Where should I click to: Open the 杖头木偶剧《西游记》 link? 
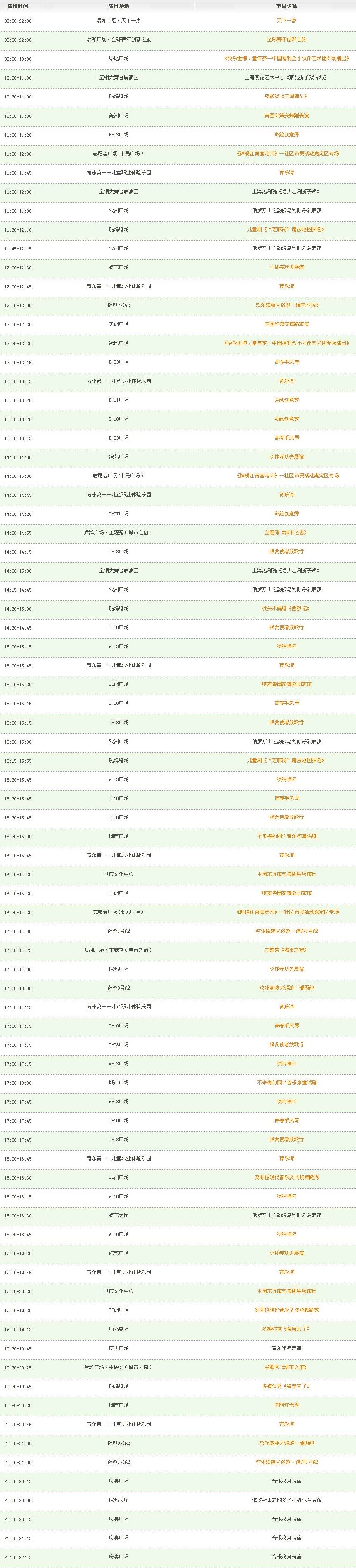(x=286, y=608)
